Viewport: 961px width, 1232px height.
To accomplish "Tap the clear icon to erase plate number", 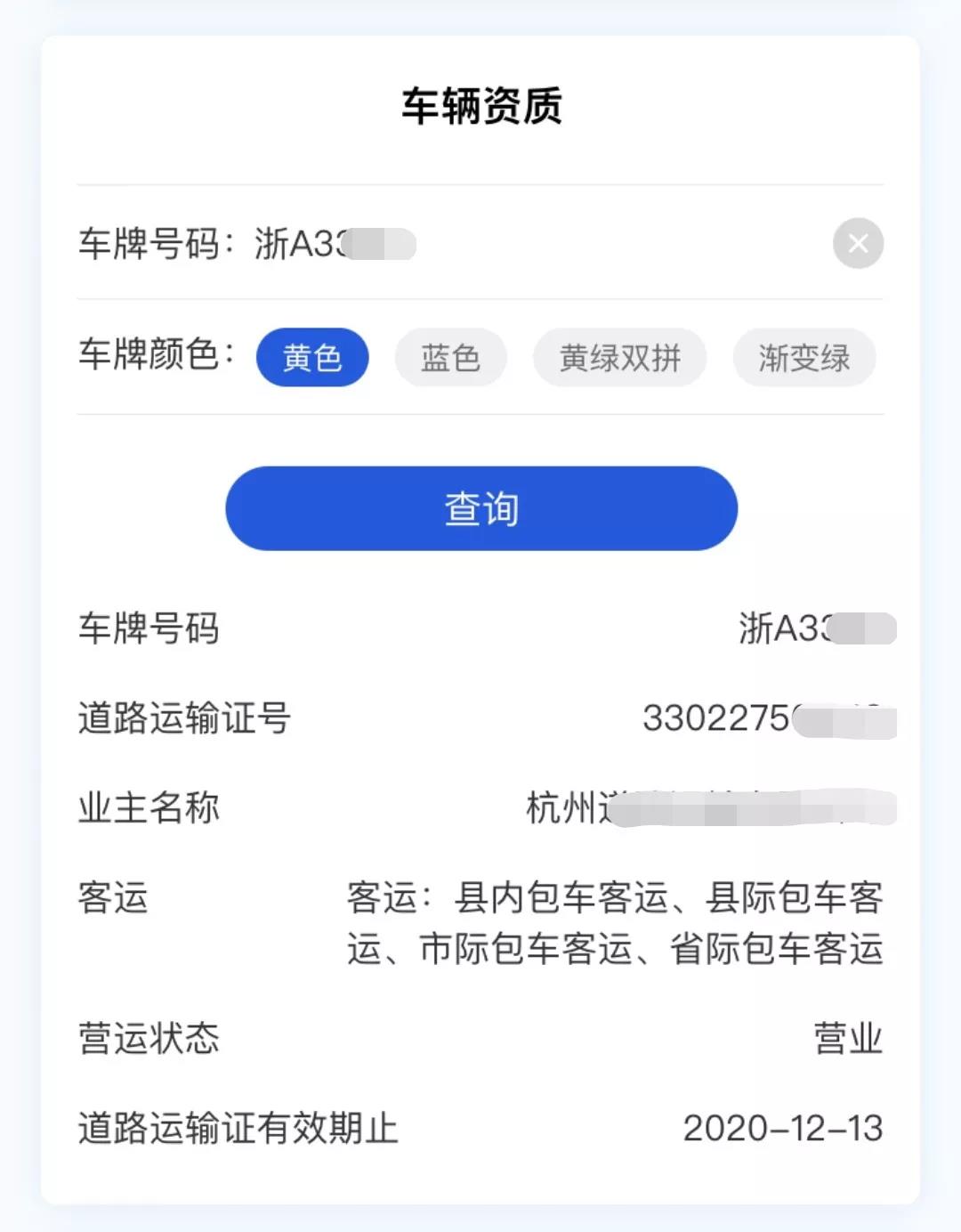I will point(857,243).
